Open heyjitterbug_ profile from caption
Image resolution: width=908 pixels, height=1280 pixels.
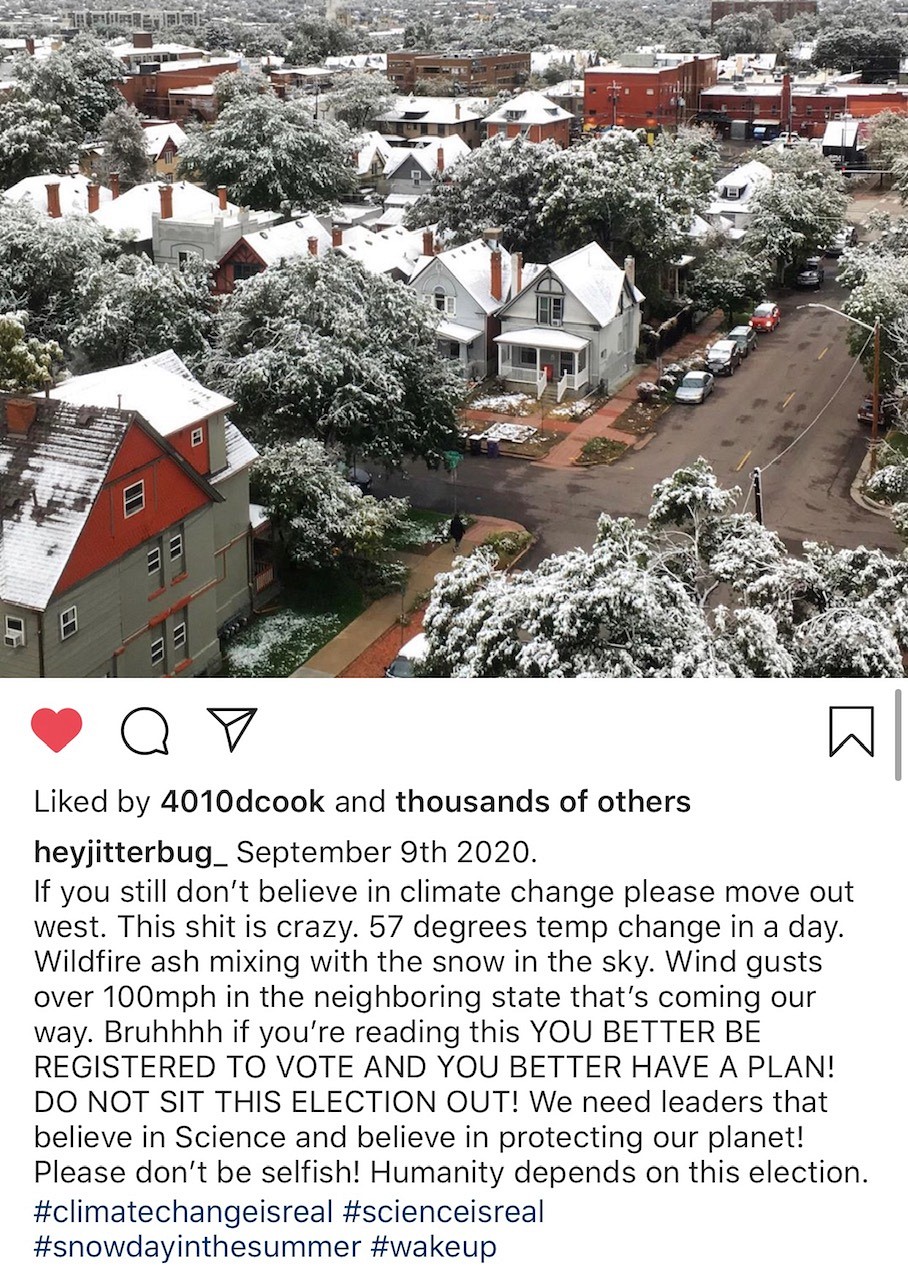click(131, 852)
